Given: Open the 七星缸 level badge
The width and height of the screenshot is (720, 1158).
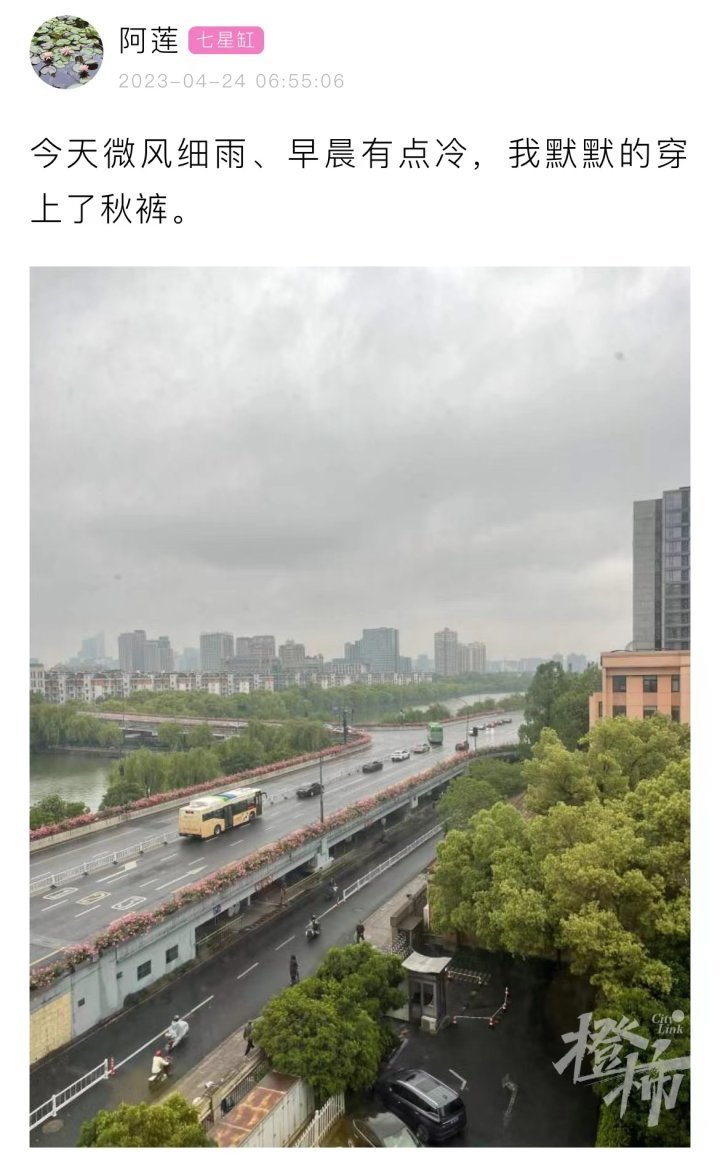Looking at the screenshot, I should (226, 40).
